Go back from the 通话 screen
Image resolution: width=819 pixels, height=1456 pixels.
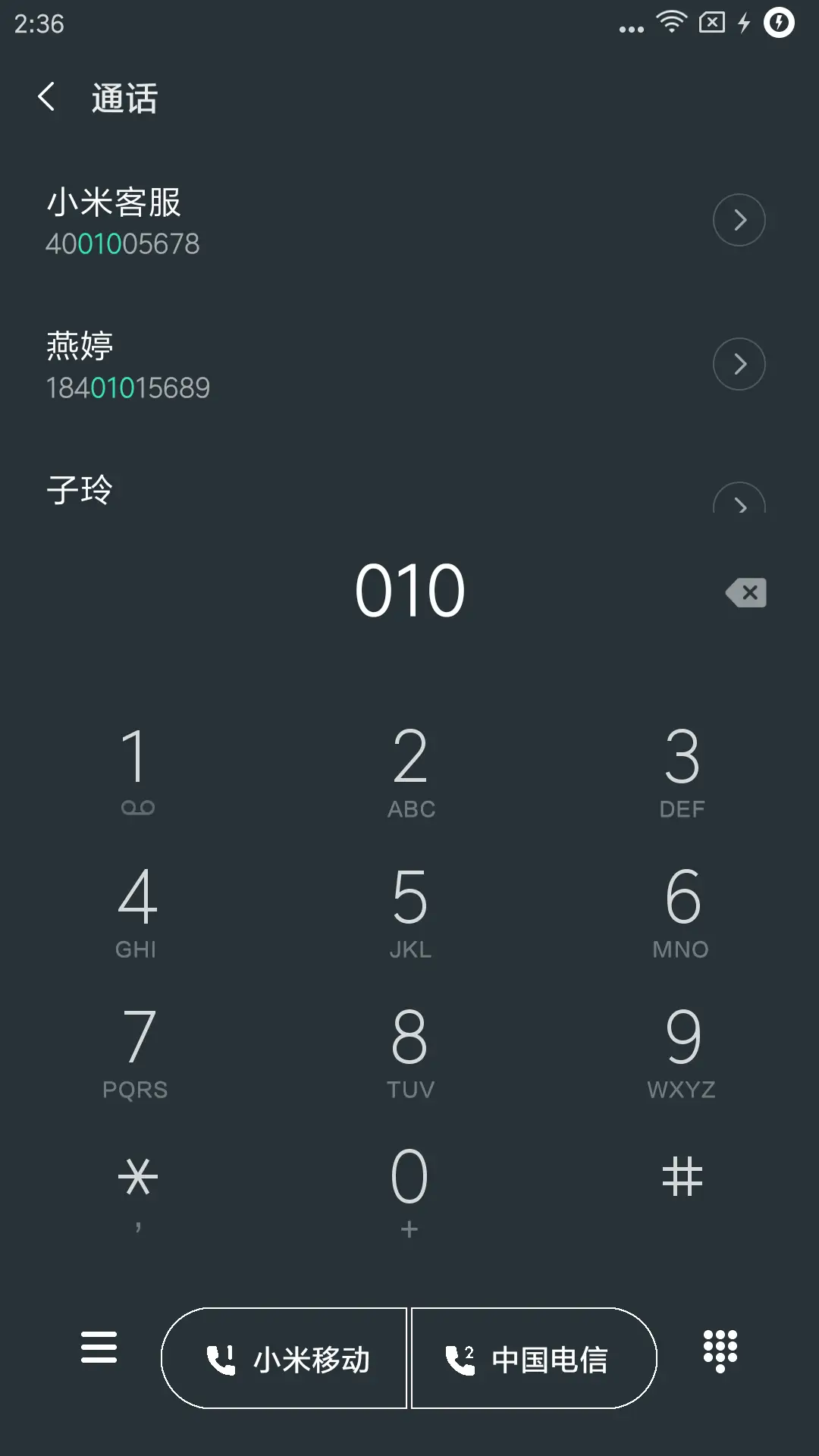(47, 98)
